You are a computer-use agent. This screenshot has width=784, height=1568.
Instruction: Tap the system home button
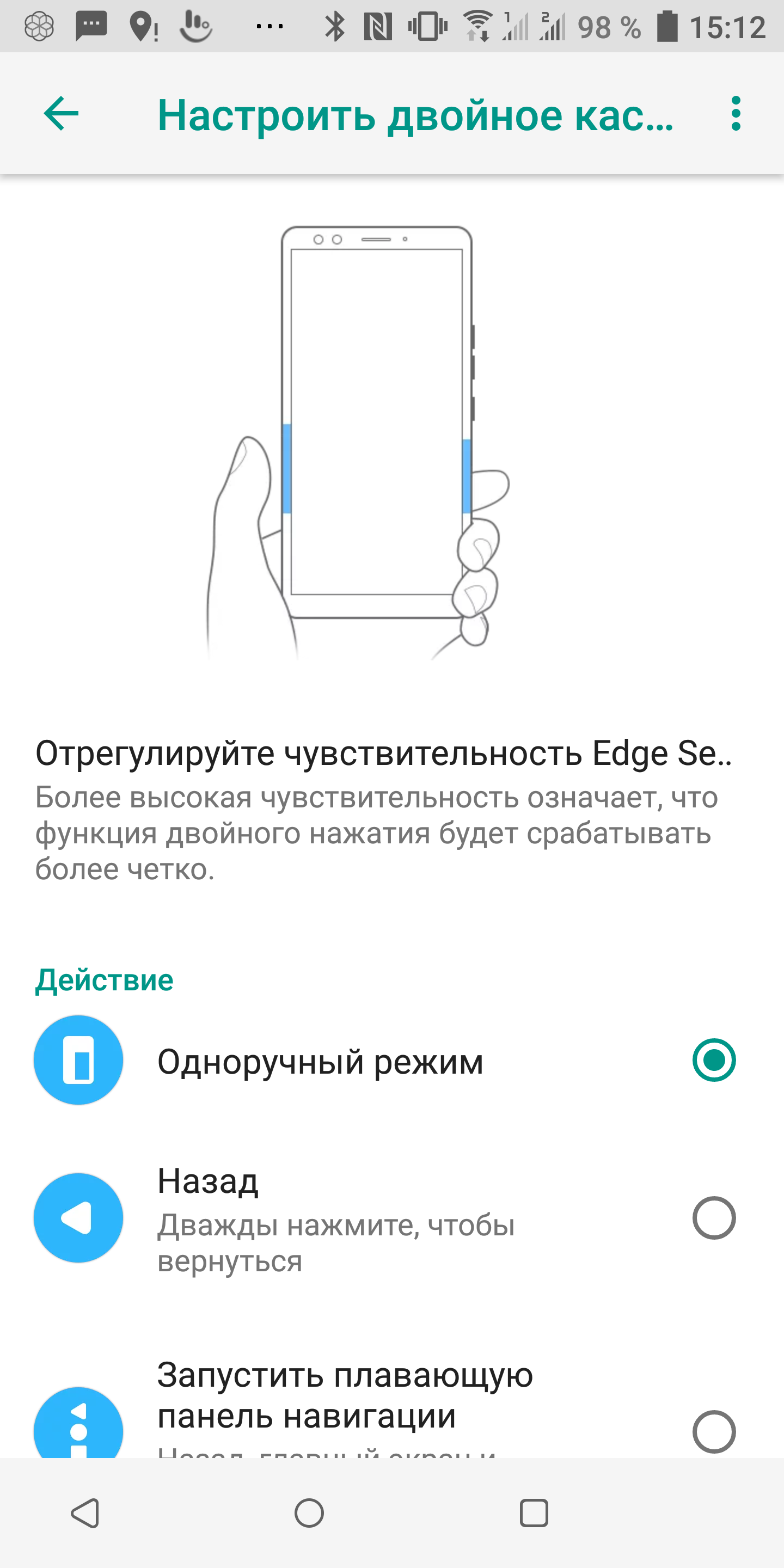coord(309,1512)
